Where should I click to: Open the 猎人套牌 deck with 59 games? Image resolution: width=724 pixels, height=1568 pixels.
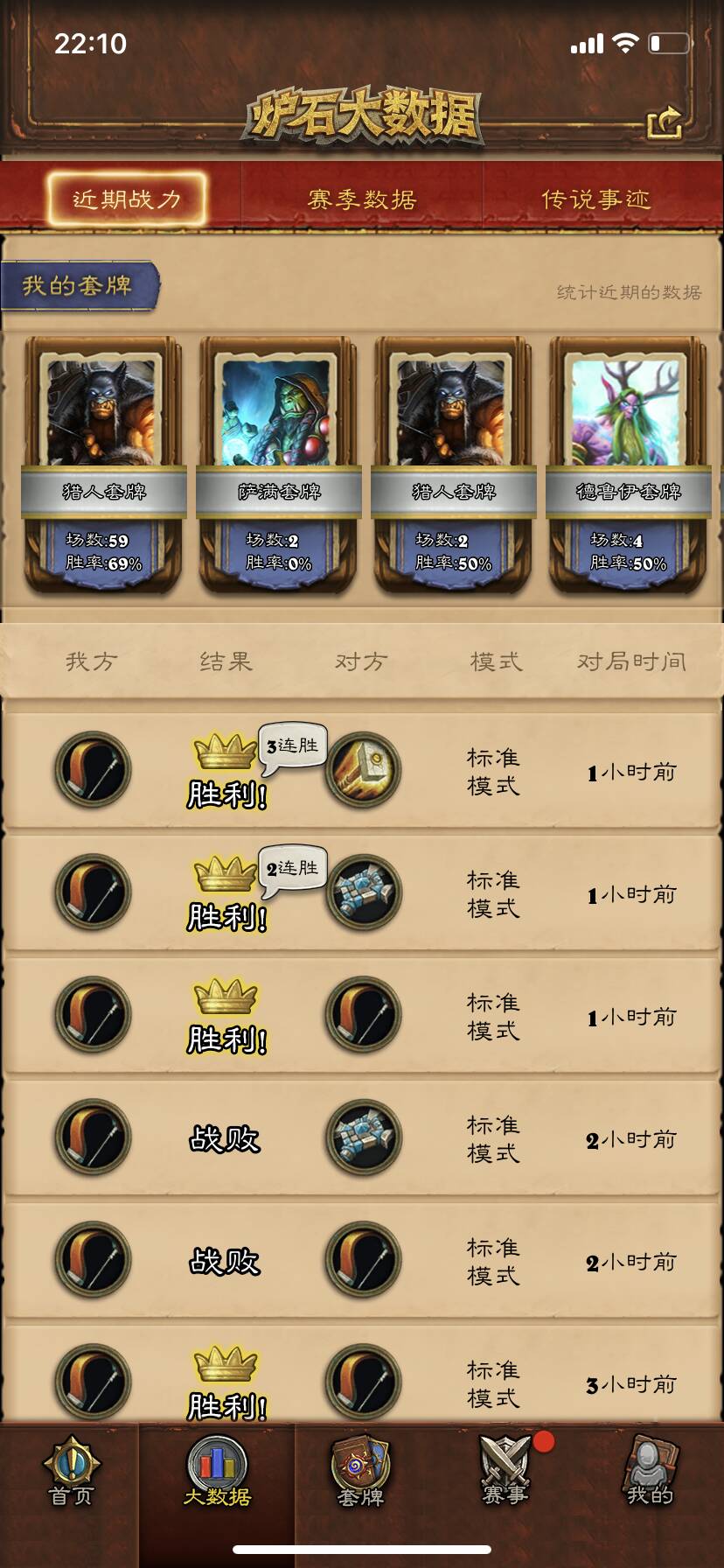click(103, 465)
